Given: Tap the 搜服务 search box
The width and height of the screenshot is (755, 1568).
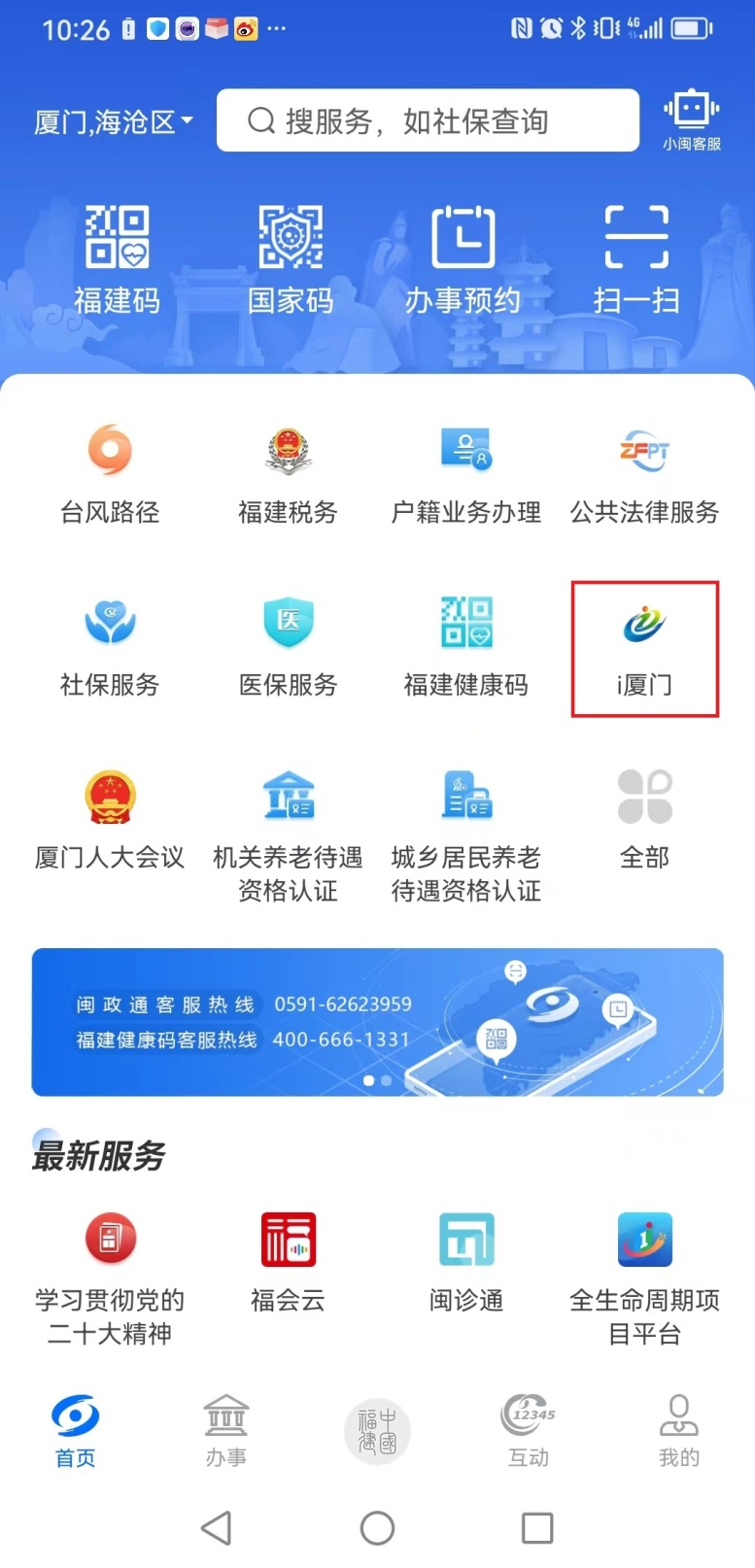Looking at the screenshot, I should (x=428, y=120).
